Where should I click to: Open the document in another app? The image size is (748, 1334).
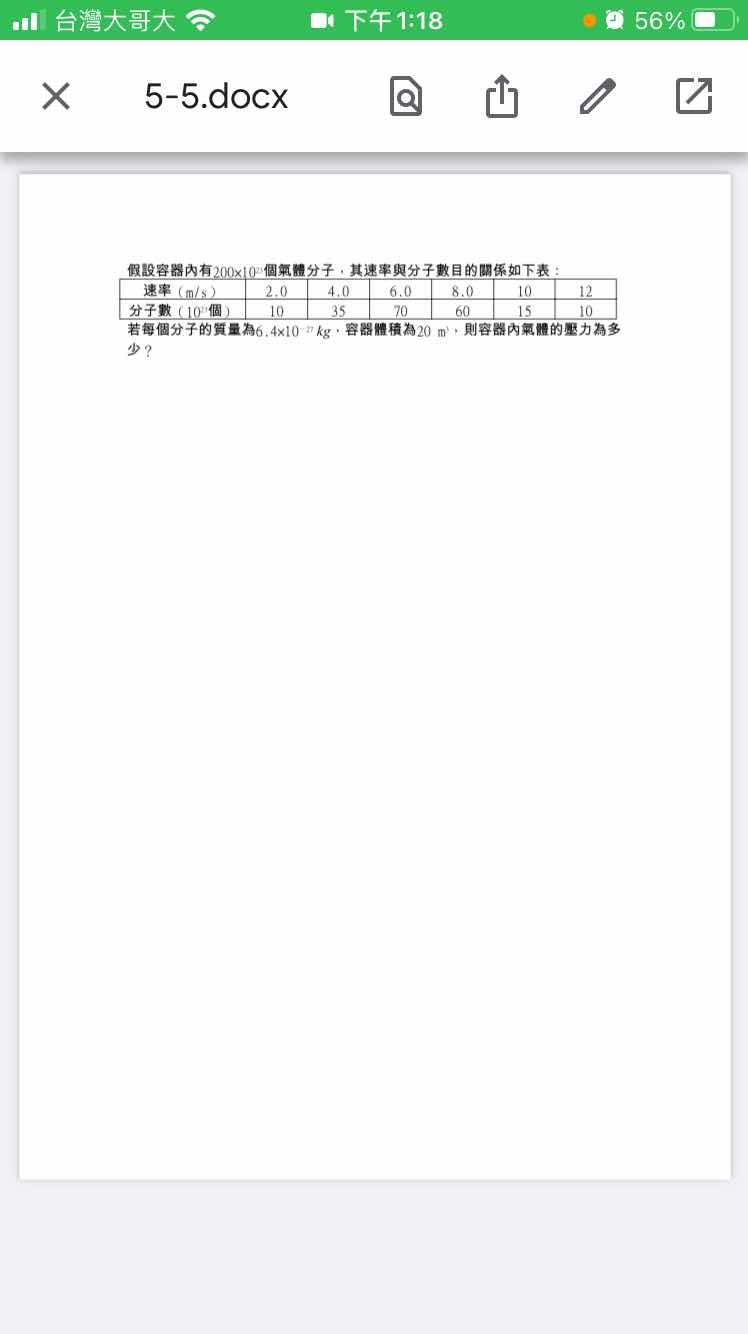(694, 96)
